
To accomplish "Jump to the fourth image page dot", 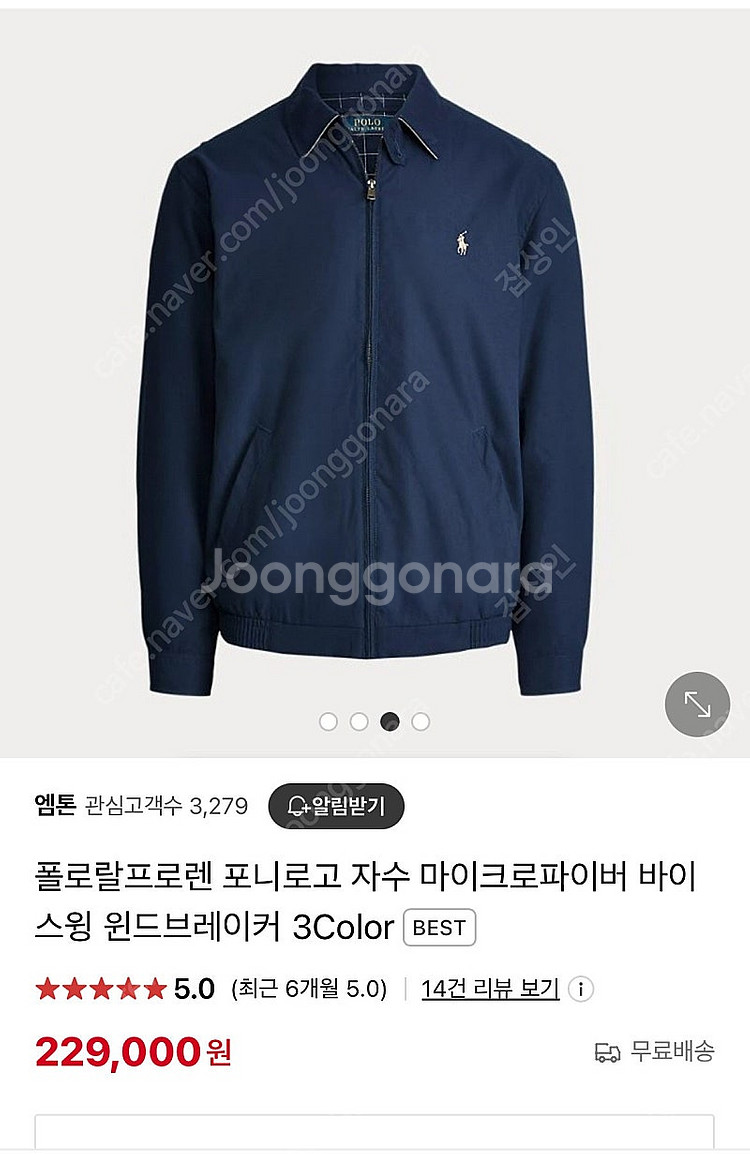I will 421,722.
